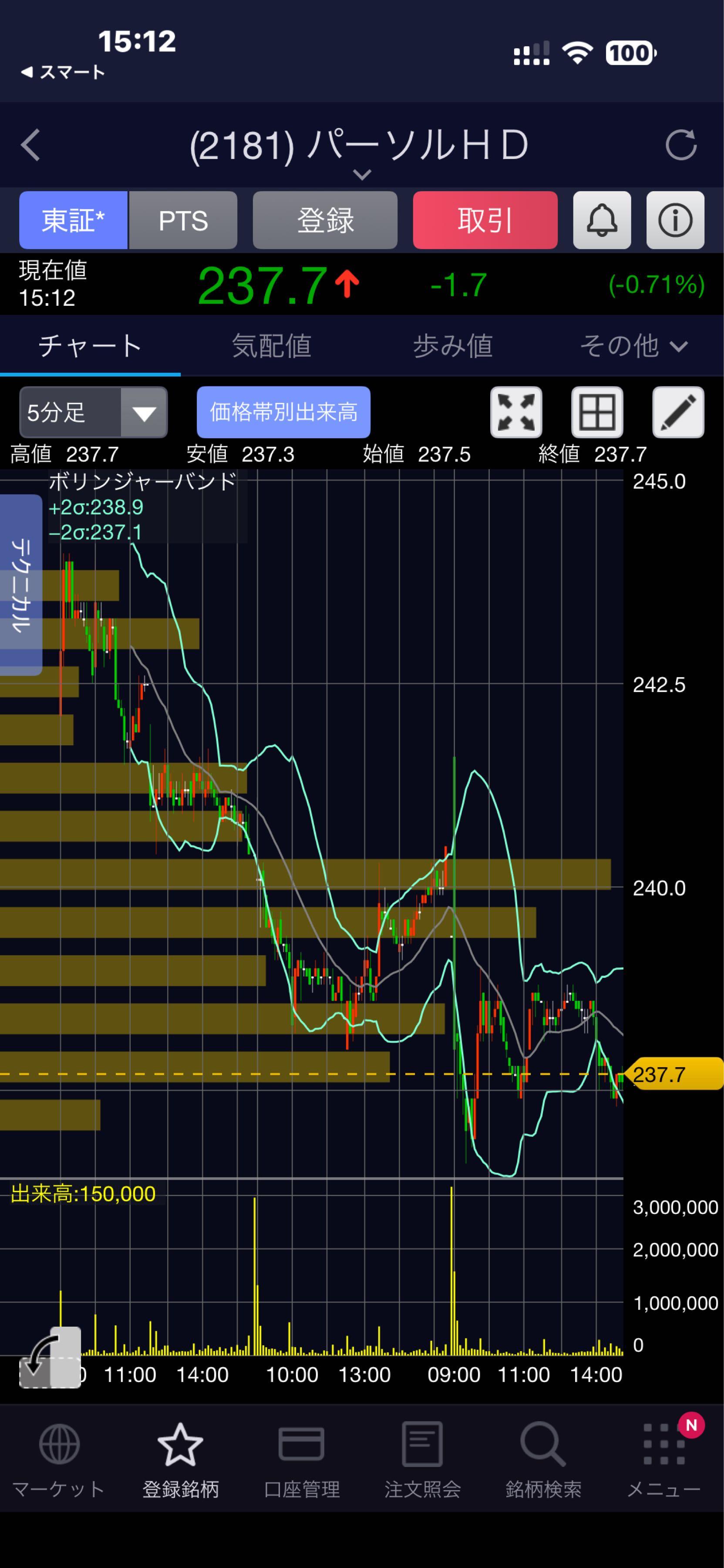Expand the chart to full screen
This screenshot has height=1568, width=724.
click(x=516, y=412)
